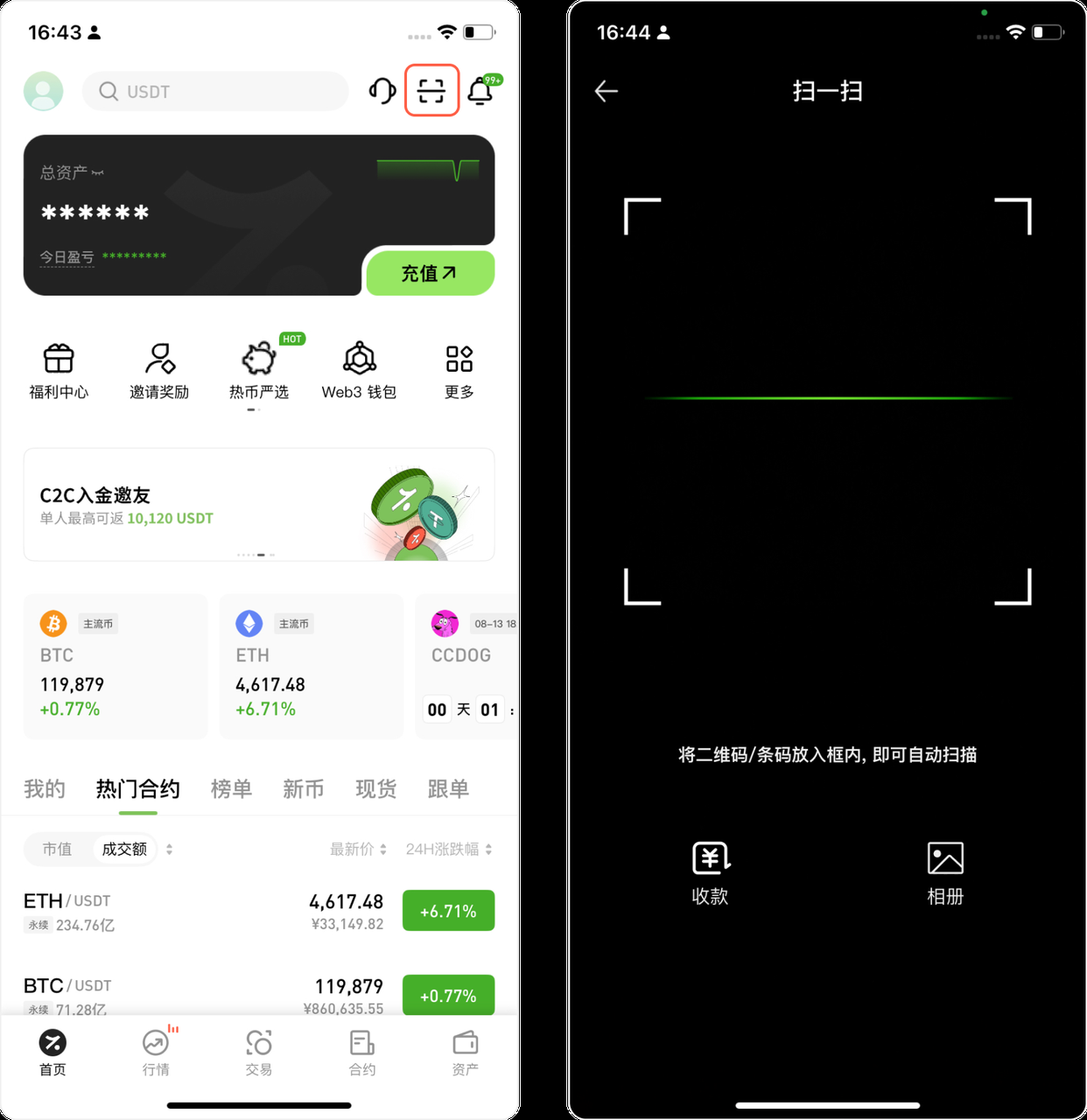1087x1120 pixels.
Task: Open the QR scan icon
Action: pyautogui.click(x=431, y=90)
